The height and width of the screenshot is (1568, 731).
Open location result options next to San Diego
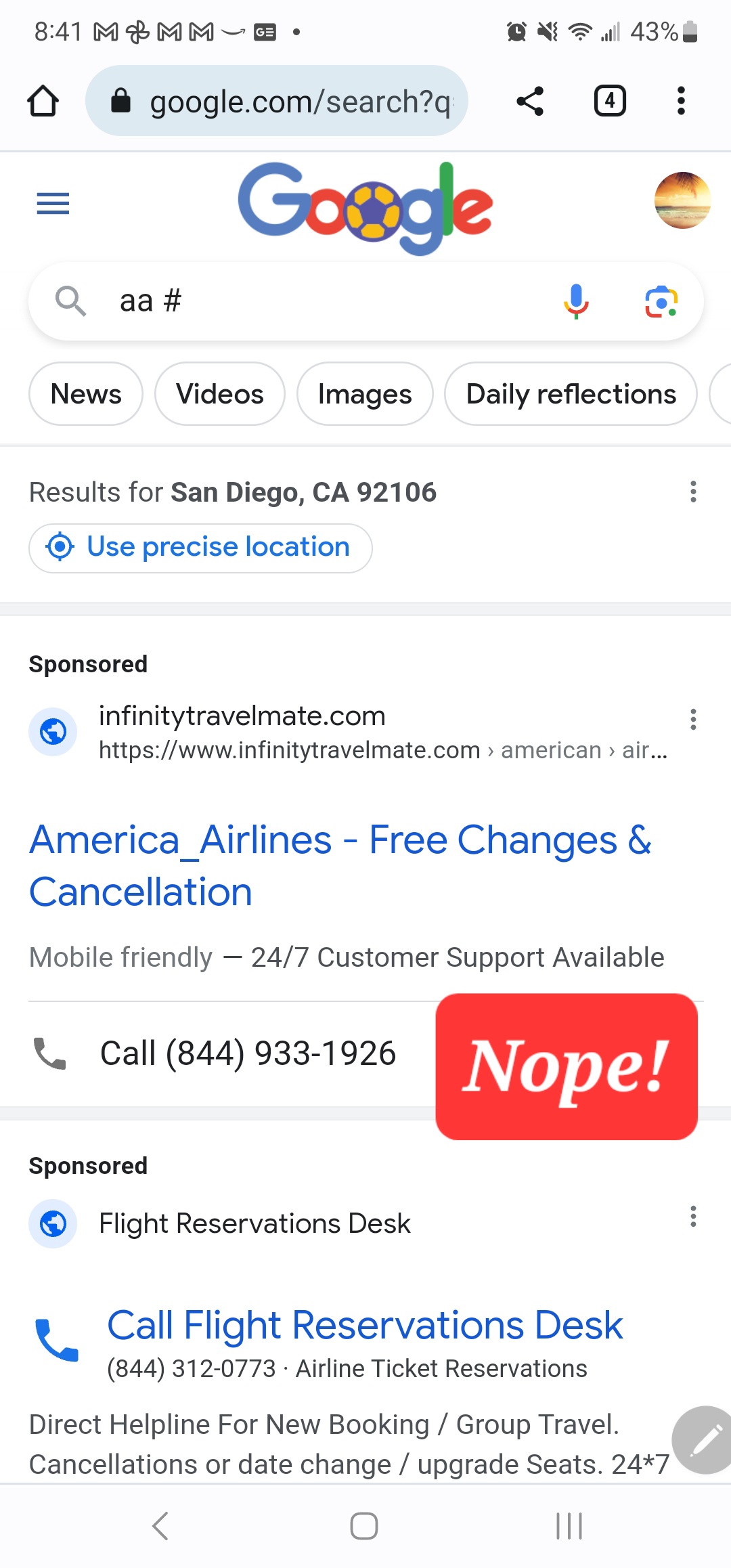(693, 492)
